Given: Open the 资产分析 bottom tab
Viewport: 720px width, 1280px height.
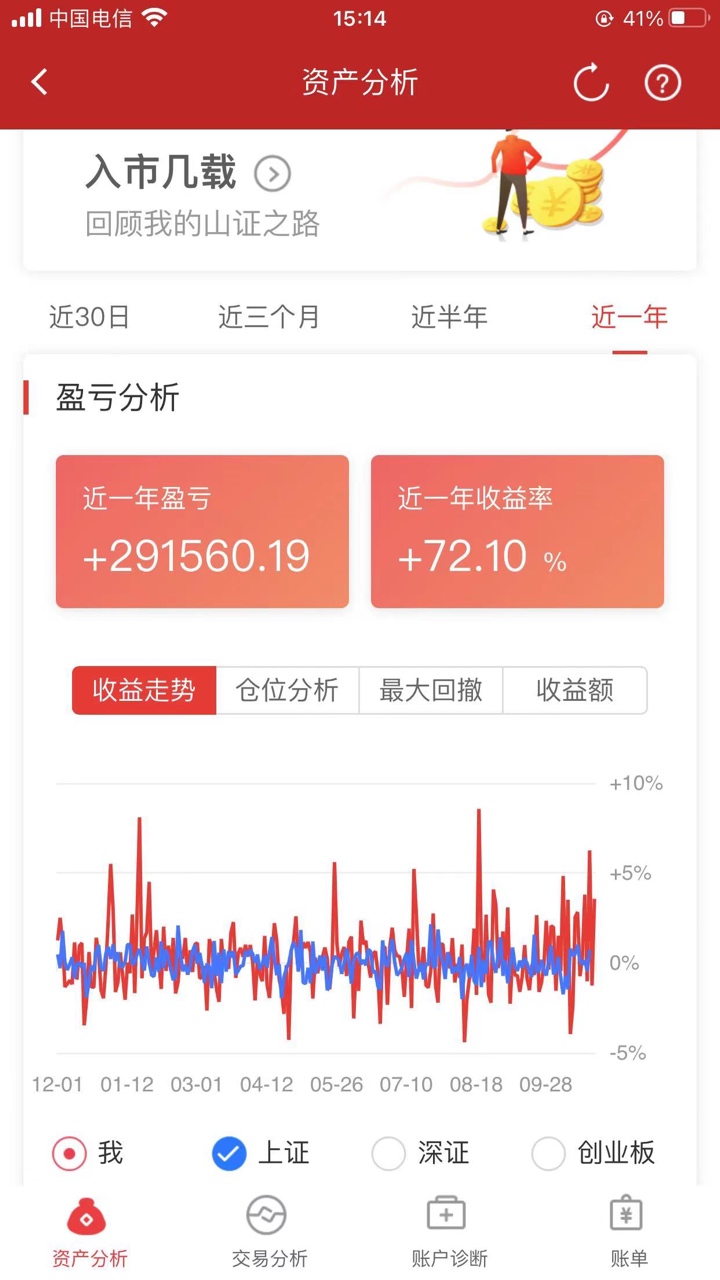Looking at the screenshot, I should pos(90,1232).
